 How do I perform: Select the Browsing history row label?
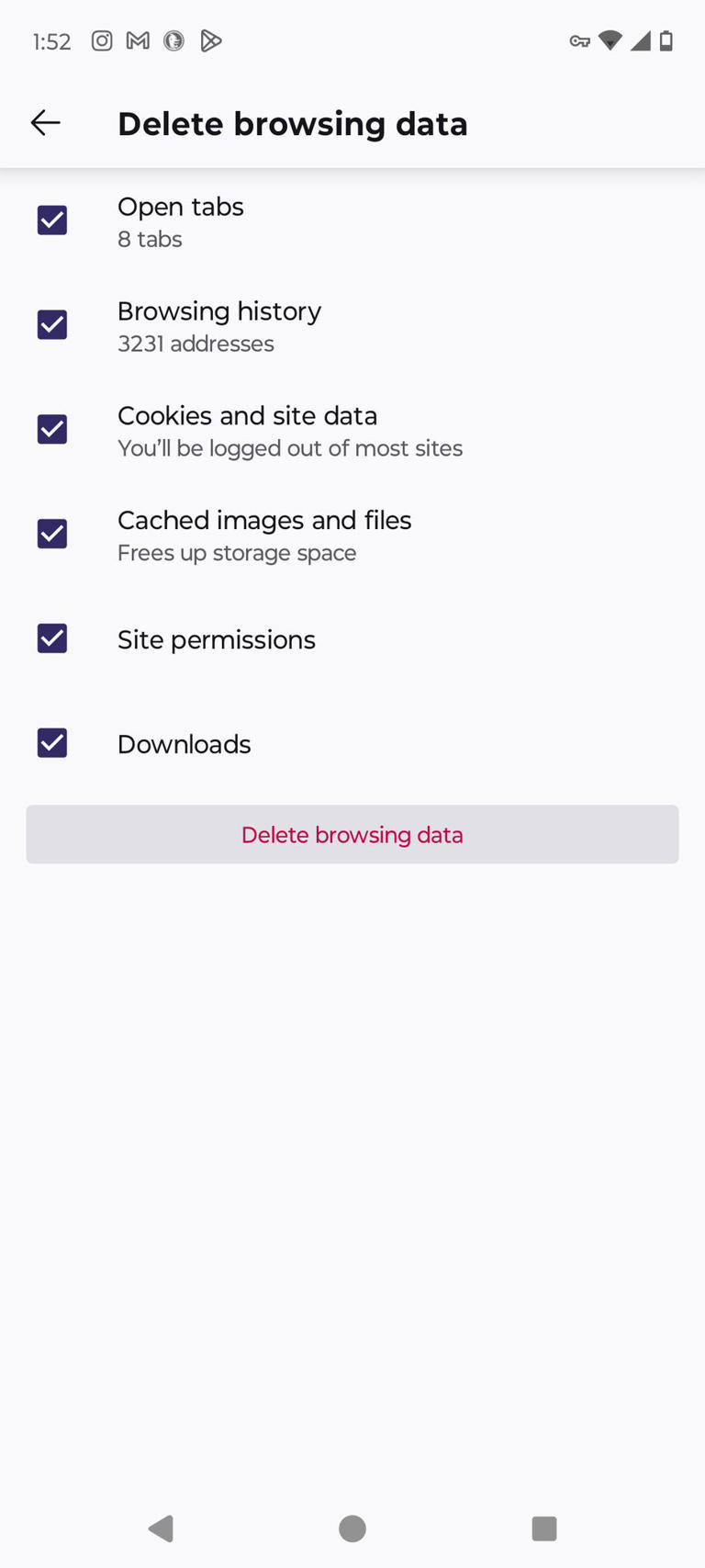click(218, 311)
